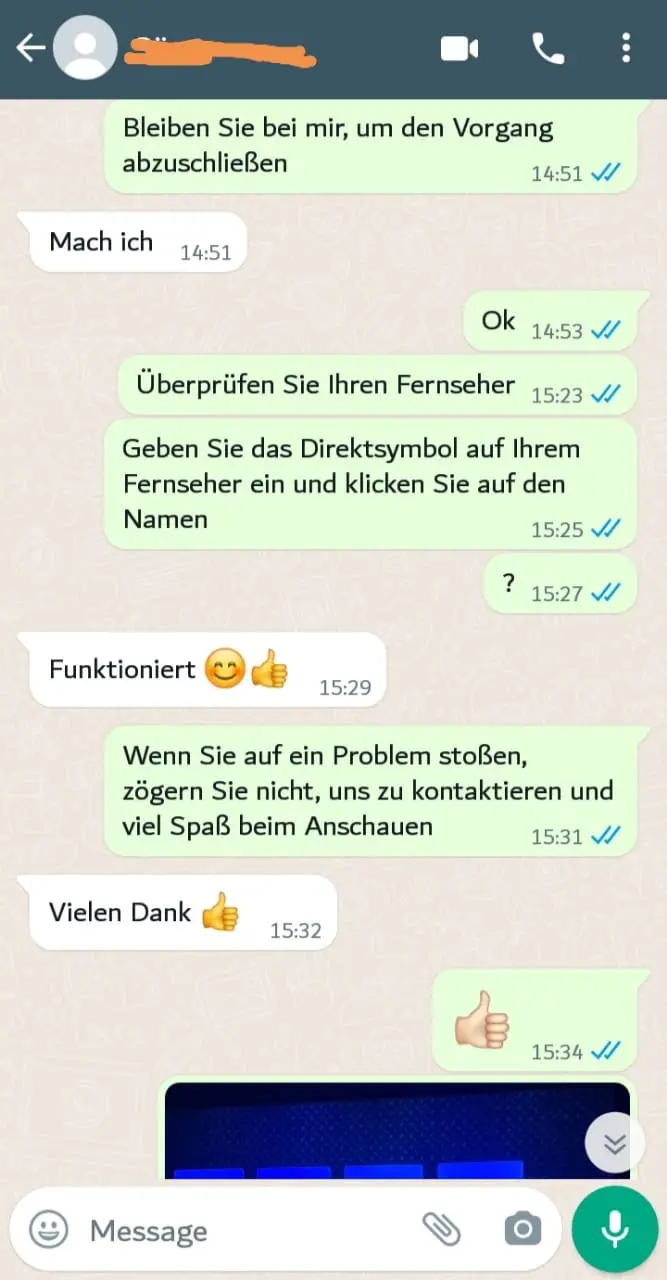The width and height of the screenshot is (667, 1280).
Task: Open the contact's profile picture
Action: tap(86, 48)
